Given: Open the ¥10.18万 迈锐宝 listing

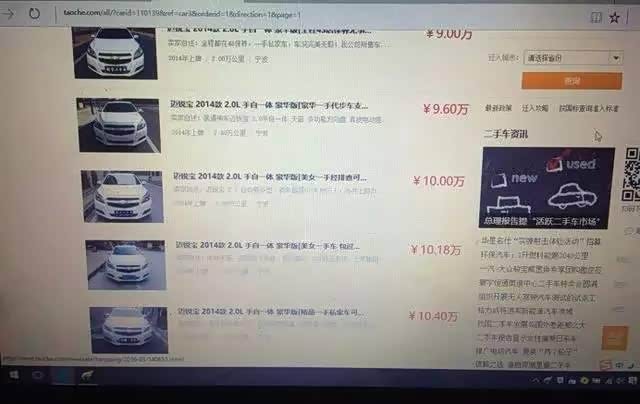Looking at the screenshot, I should [266, 243].
